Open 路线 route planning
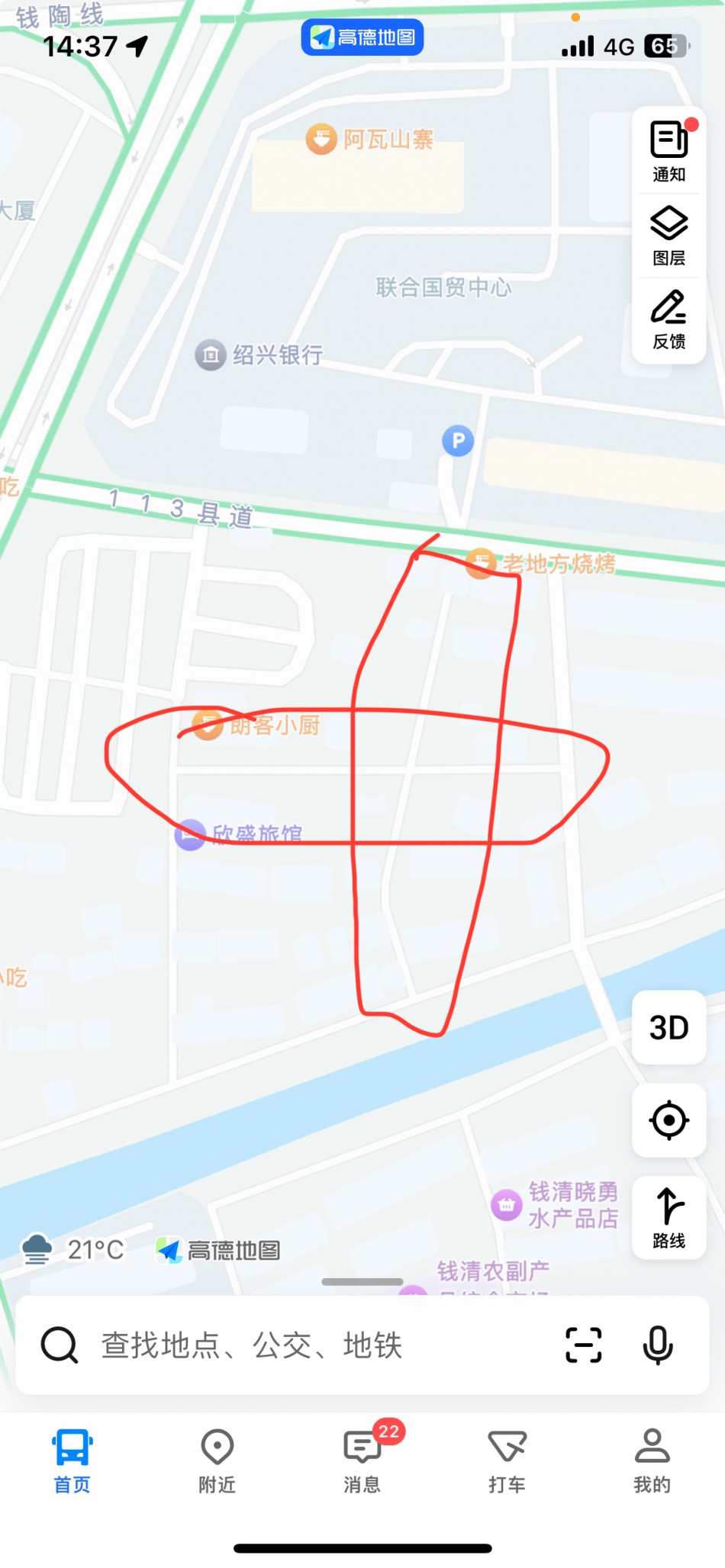This screenshot has height=1568, width=725. pyautogui.click(x=669, y=1217)
